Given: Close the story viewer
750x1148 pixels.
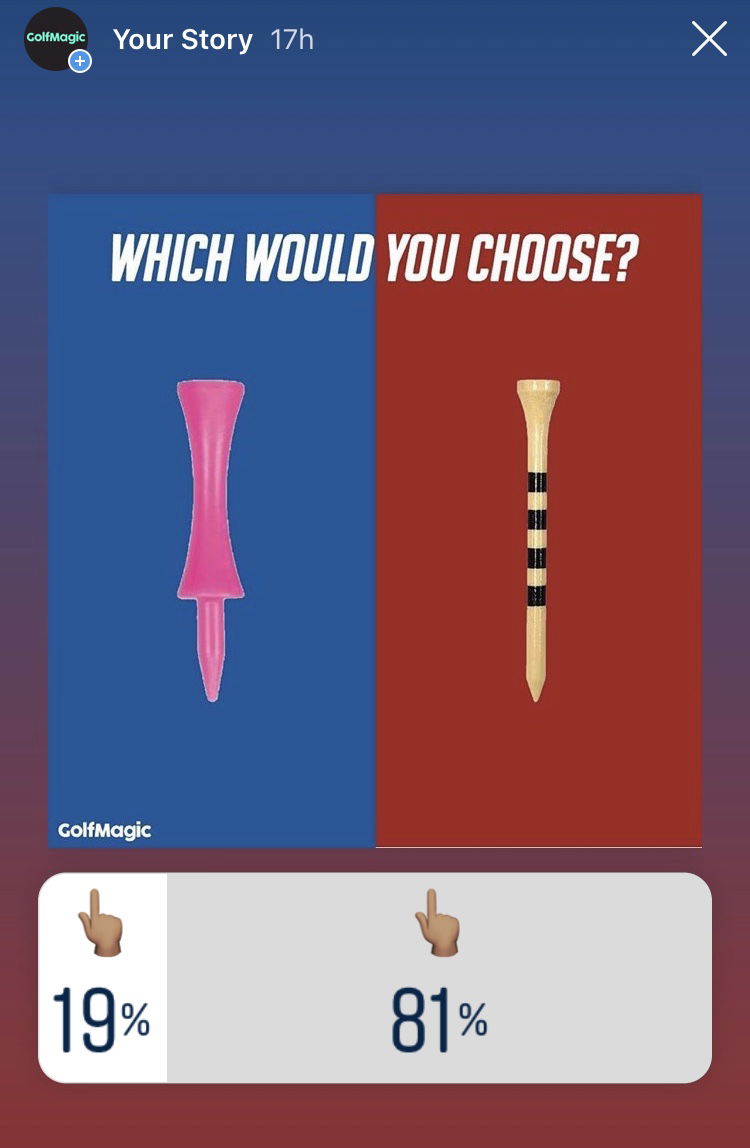Looking at the screenshot, I should point(709,40).
